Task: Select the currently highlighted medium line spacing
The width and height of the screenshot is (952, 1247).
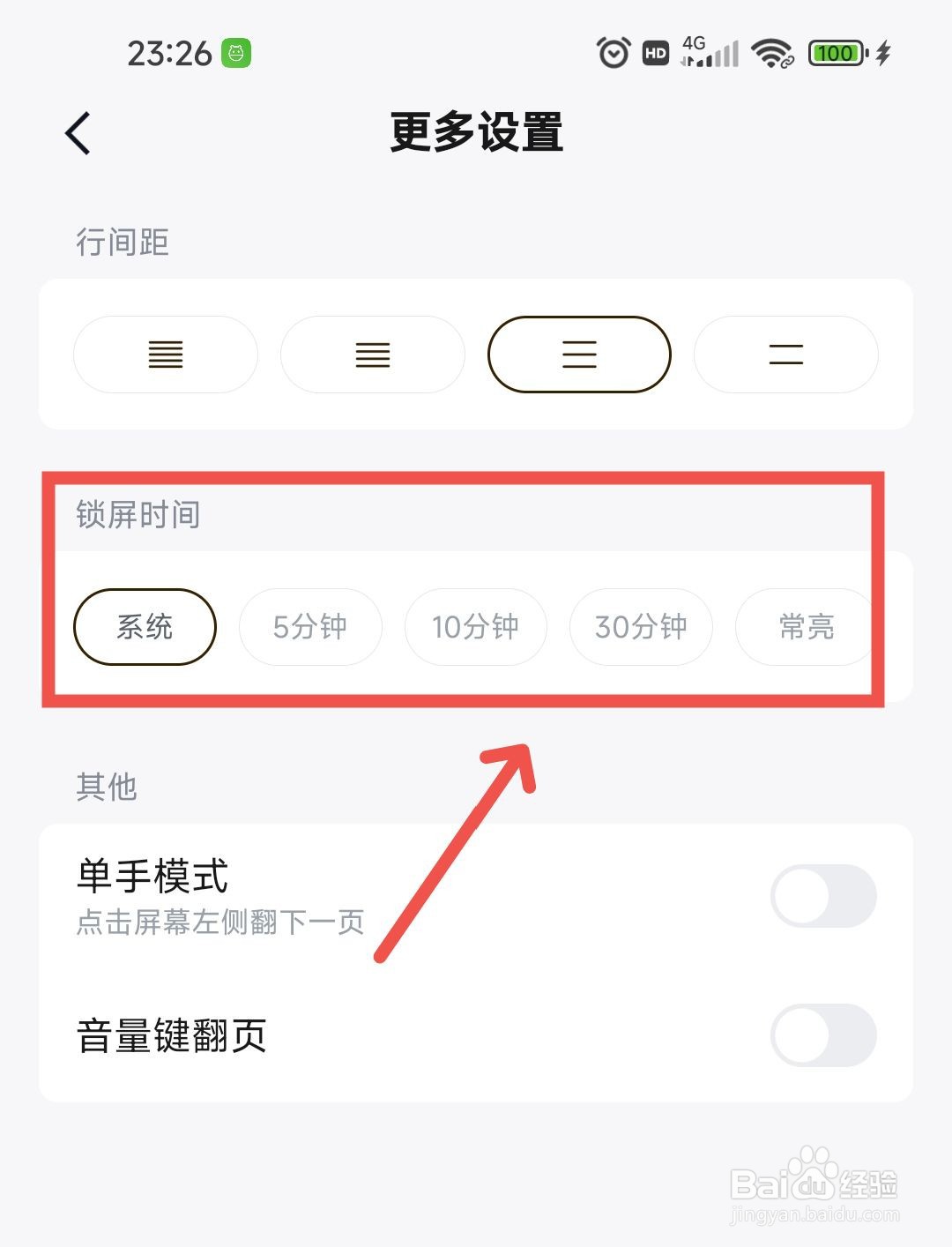Action: [x=578, y=355]
